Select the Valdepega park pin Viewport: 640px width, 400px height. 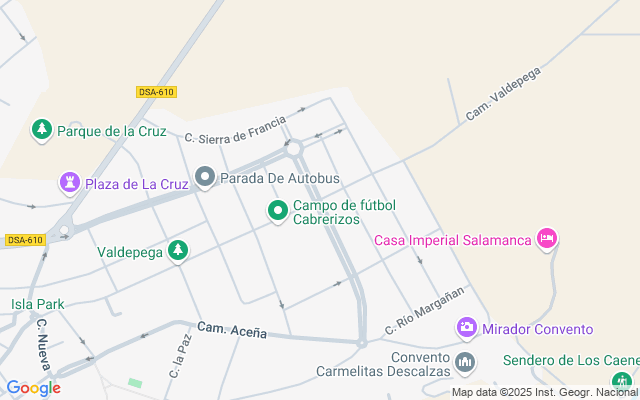(178, 251)
